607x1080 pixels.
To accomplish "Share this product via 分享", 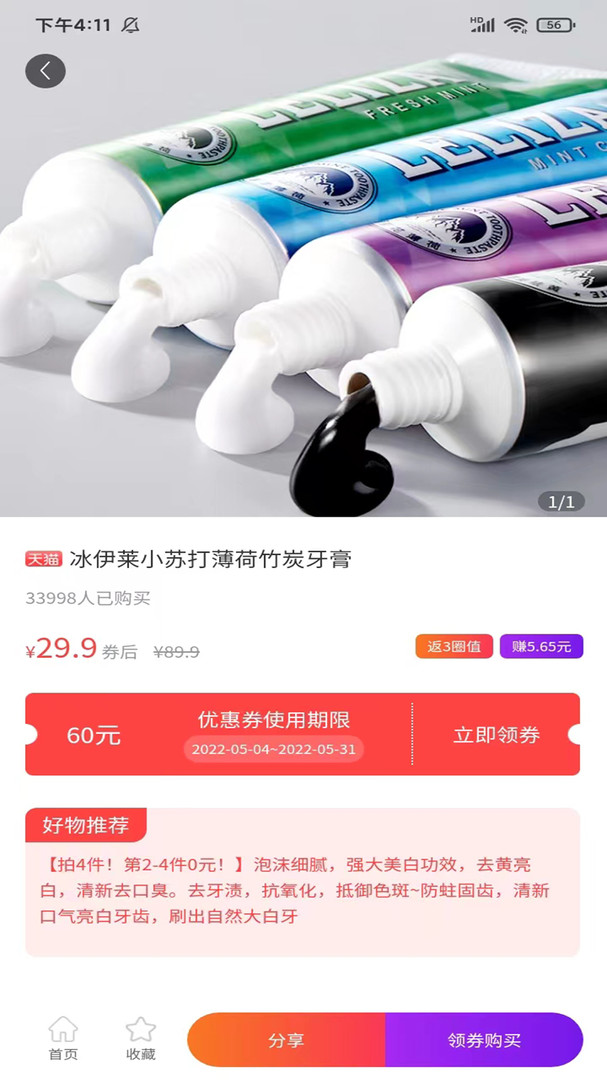I will 286,1040.
